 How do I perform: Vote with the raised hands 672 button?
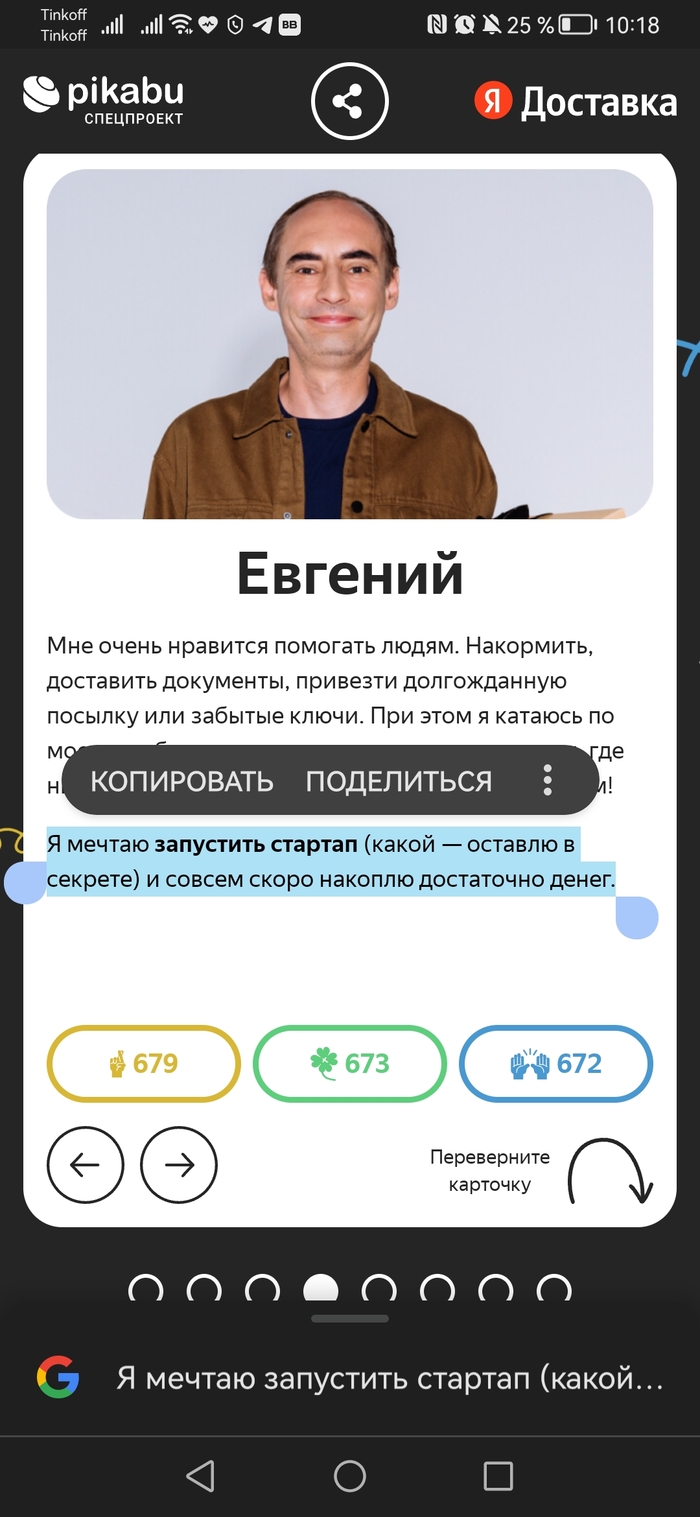(x=556, y=1063)
